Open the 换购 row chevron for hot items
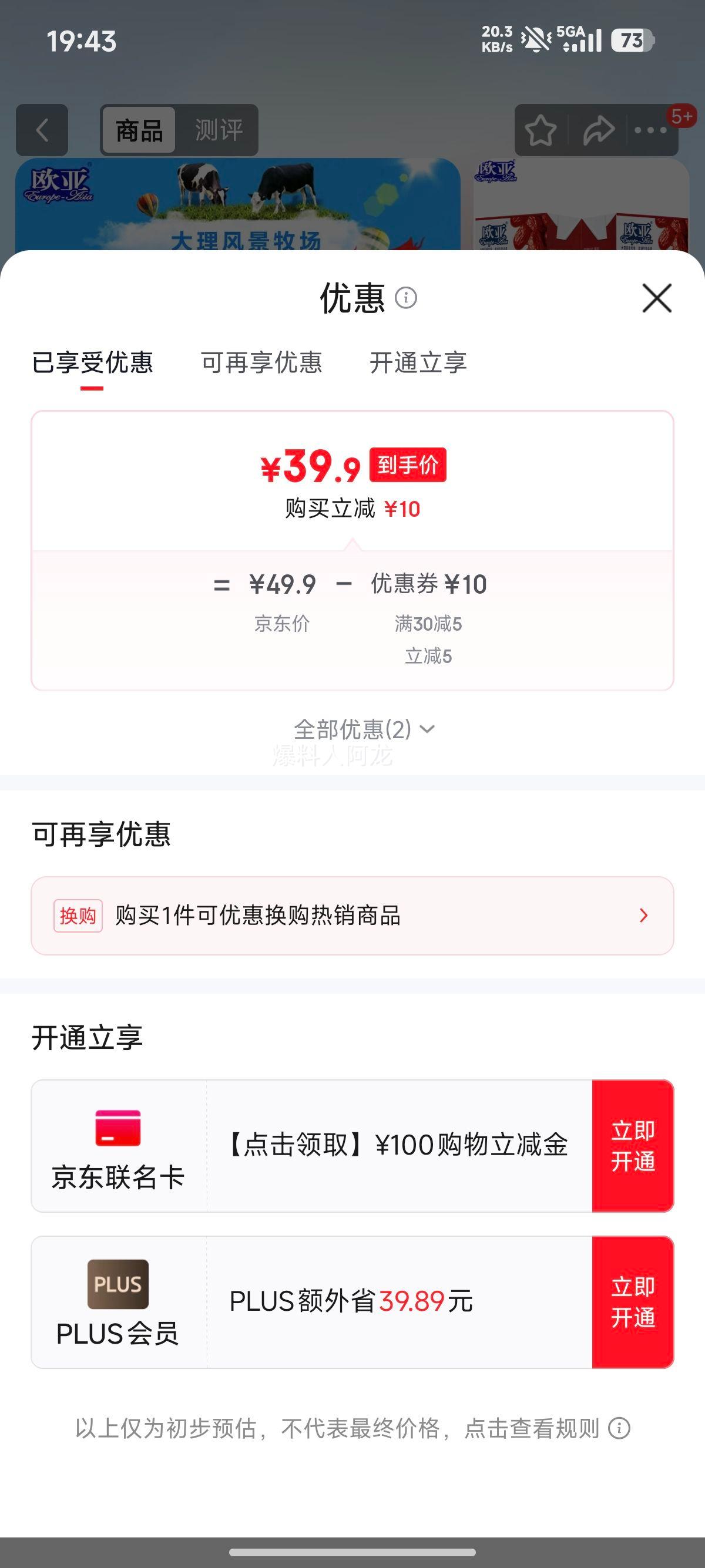 coord(643,916)
